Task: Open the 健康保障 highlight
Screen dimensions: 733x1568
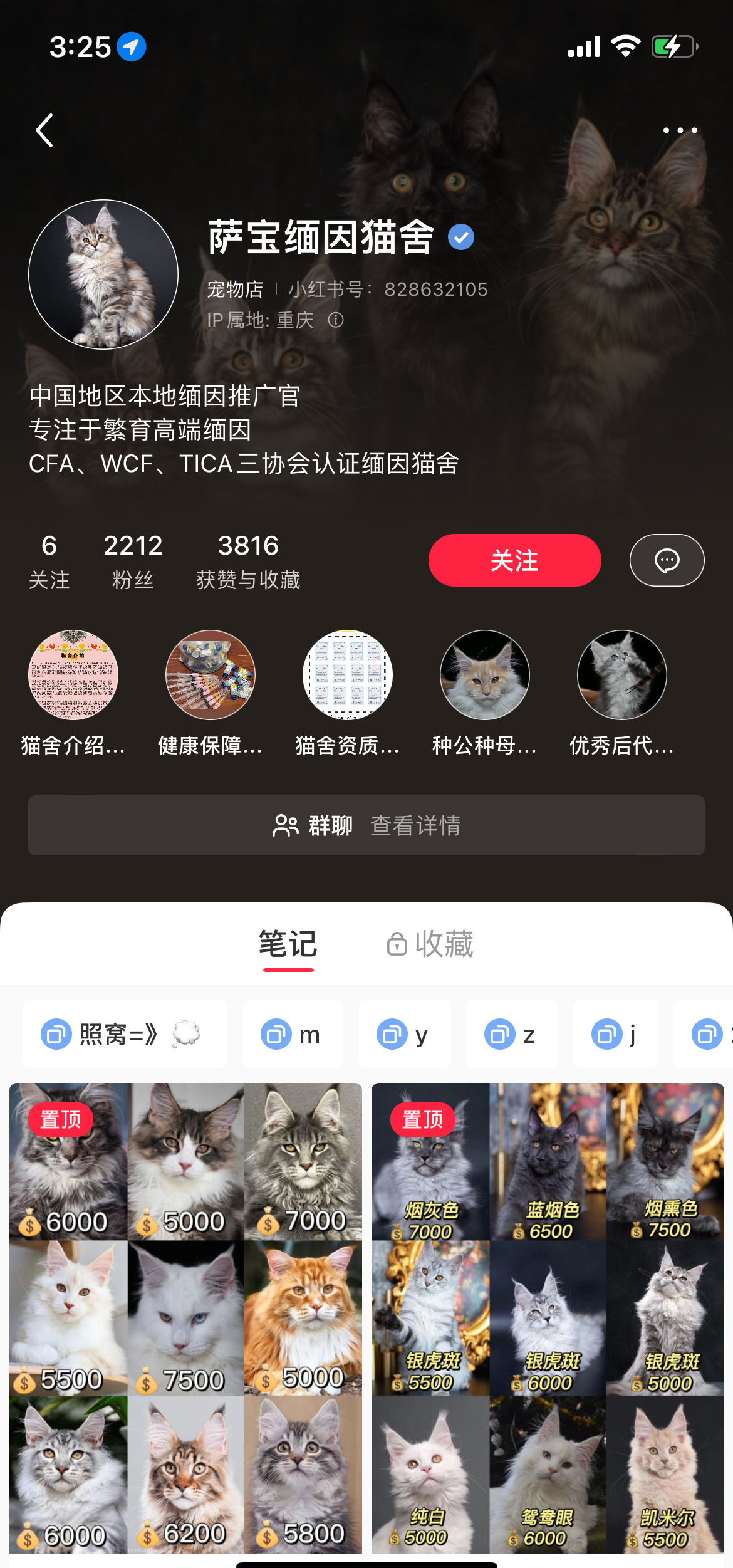Action: pyautogui.click(x=211, y=675)
